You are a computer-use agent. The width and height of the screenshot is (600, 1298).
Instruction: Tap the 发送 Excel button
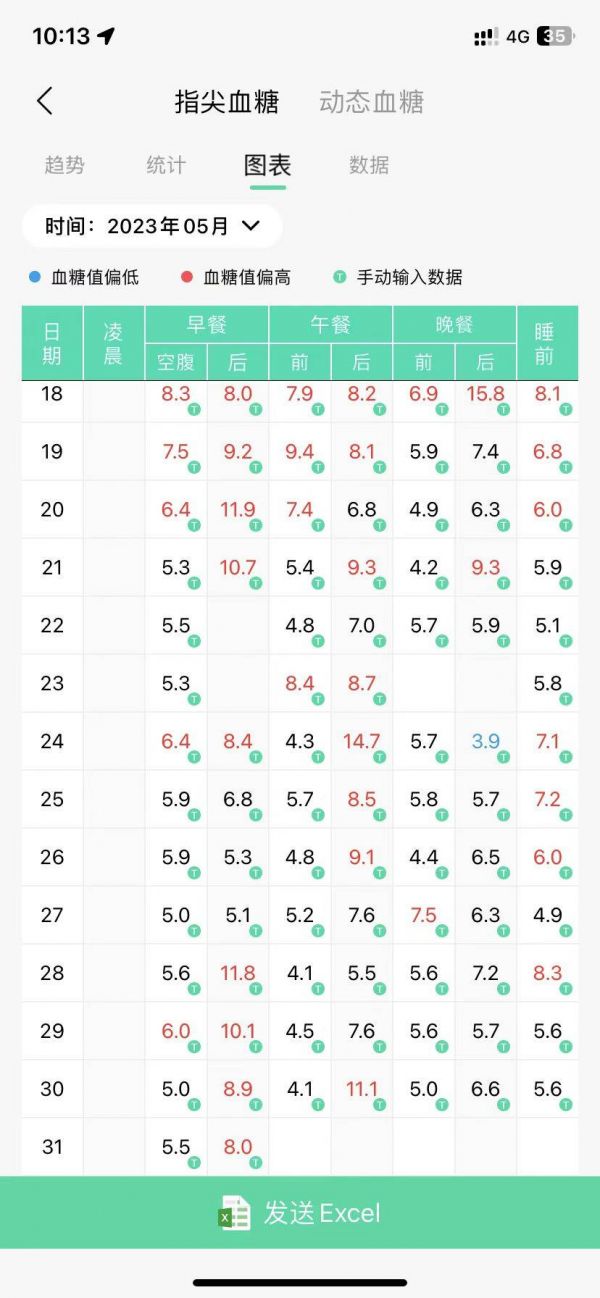coord(300,1213)
